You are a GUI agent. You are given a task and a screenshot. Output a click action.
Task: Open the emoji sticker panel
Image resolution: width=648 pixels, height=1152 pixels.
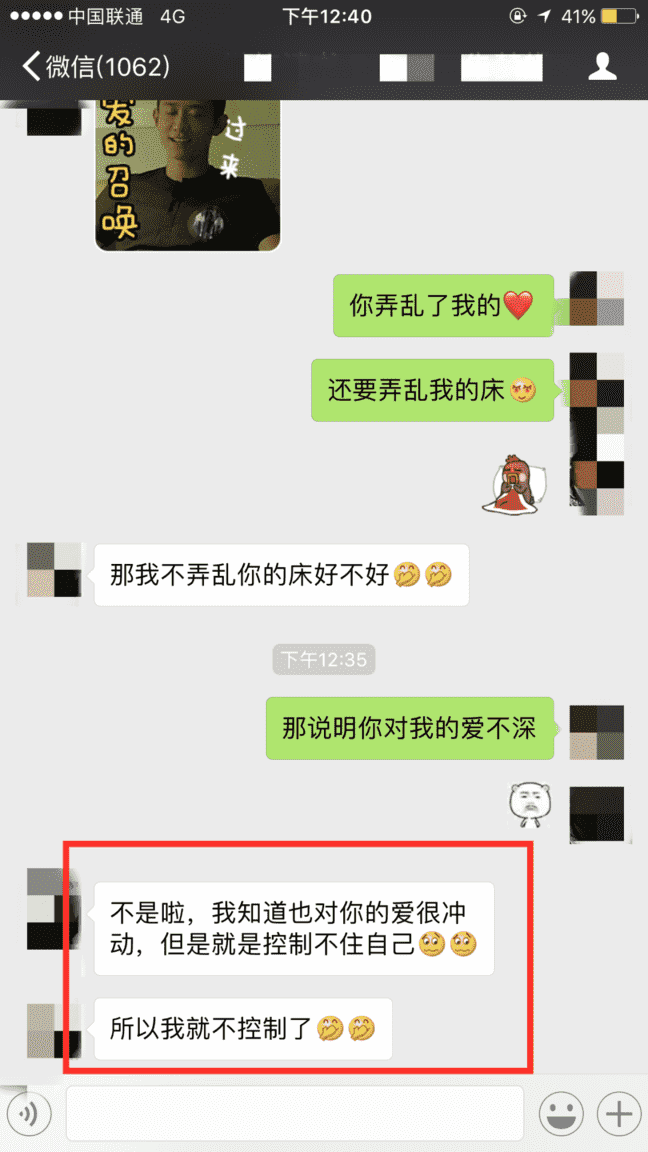(x=561, y=1112)
